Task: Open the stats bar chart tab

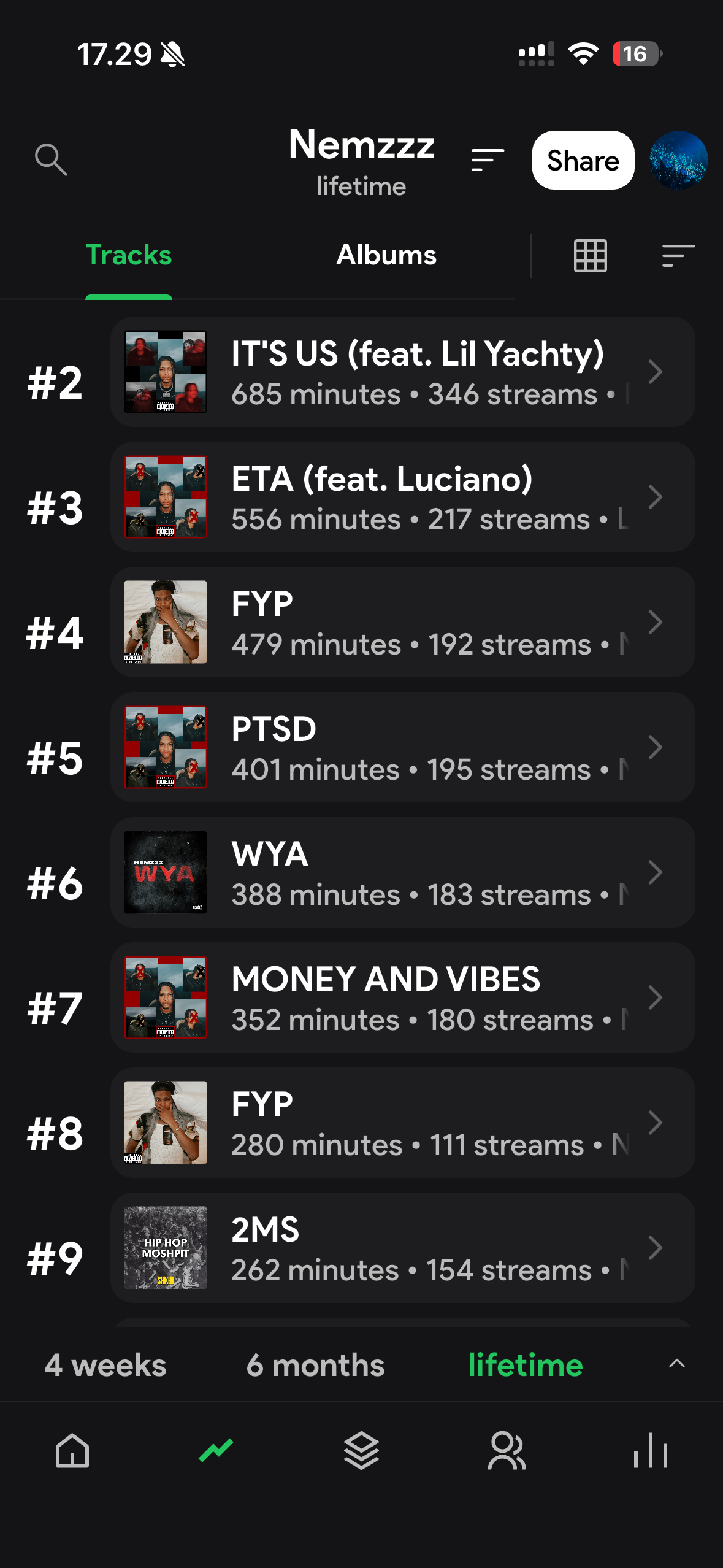Action: 651,1451
